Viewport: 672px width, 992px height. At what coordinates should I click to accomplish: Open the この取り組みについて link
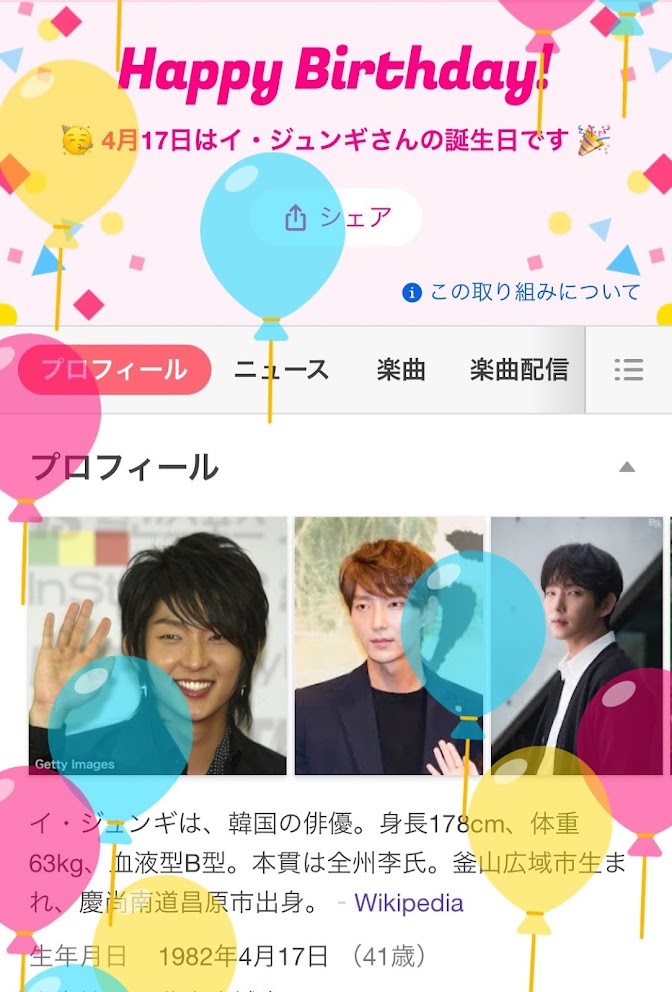(522, 292)
